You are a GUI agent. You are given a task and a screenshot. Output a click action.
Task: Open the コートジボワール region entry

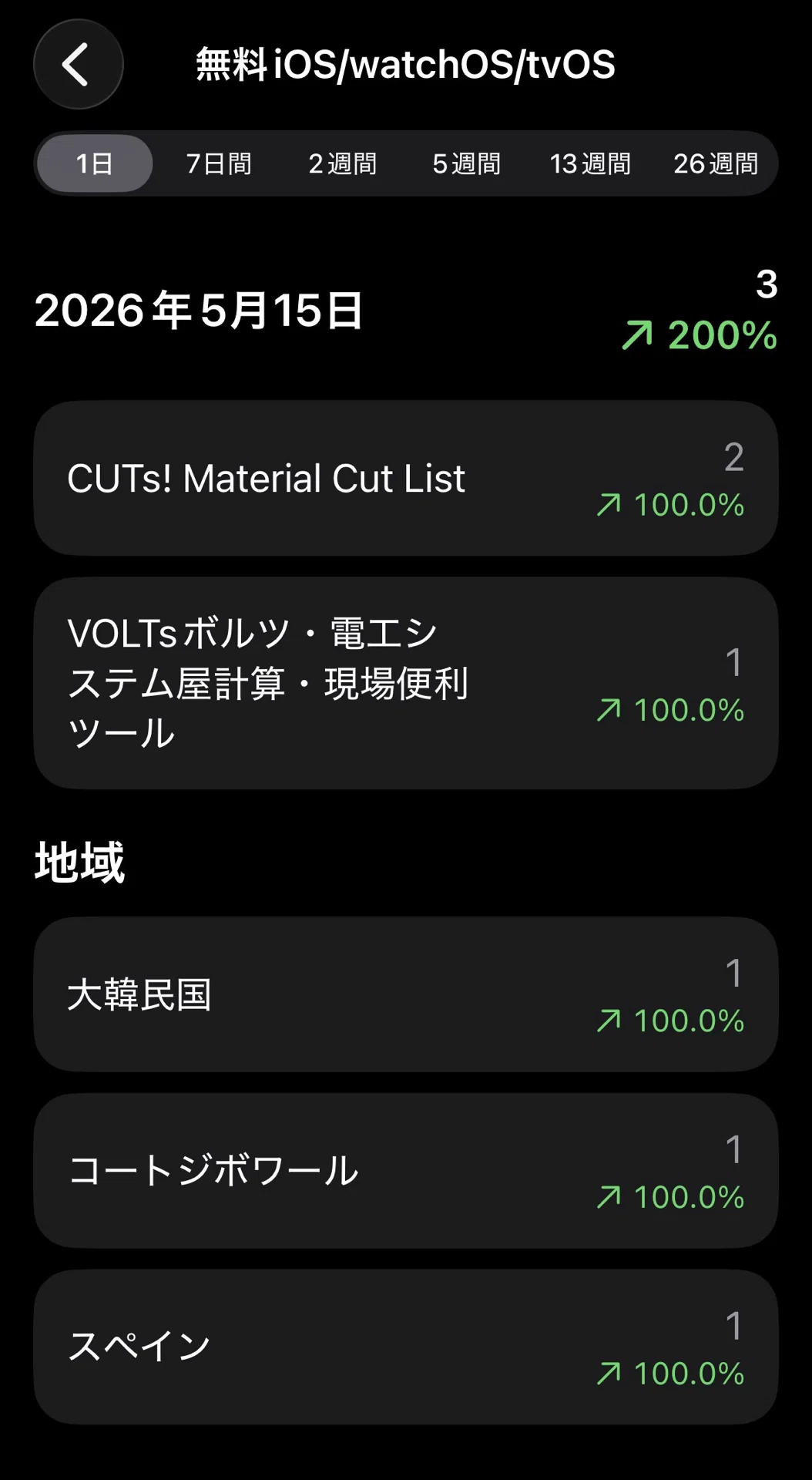(406, 1171)
